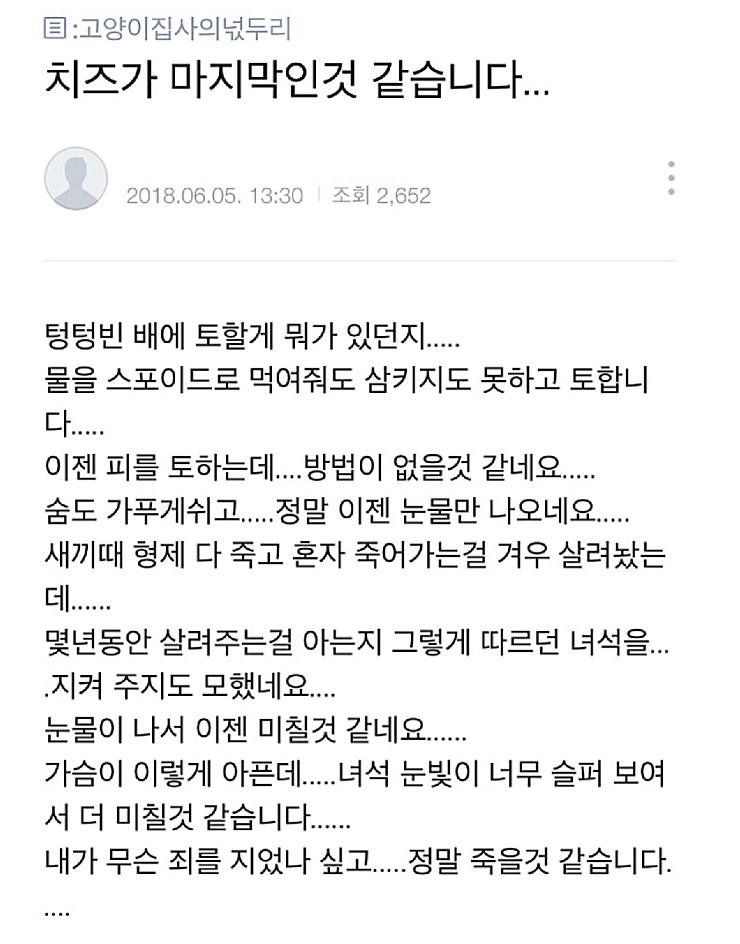View the author's profile avatar
740x944 pixels.
[x=78, y=178]
